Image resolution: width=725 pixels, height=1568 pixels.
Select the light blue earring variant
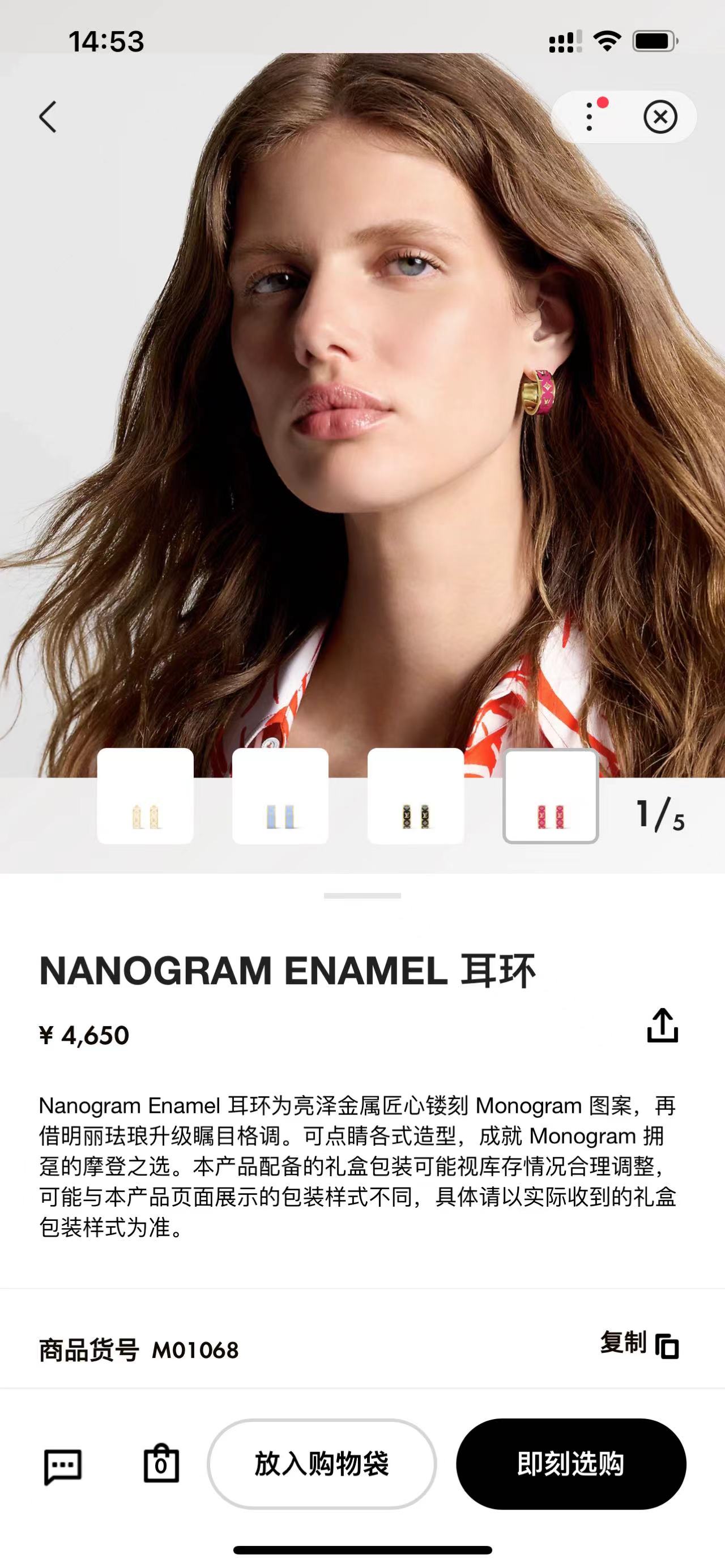pyautogui.click(x=280, y=796)
